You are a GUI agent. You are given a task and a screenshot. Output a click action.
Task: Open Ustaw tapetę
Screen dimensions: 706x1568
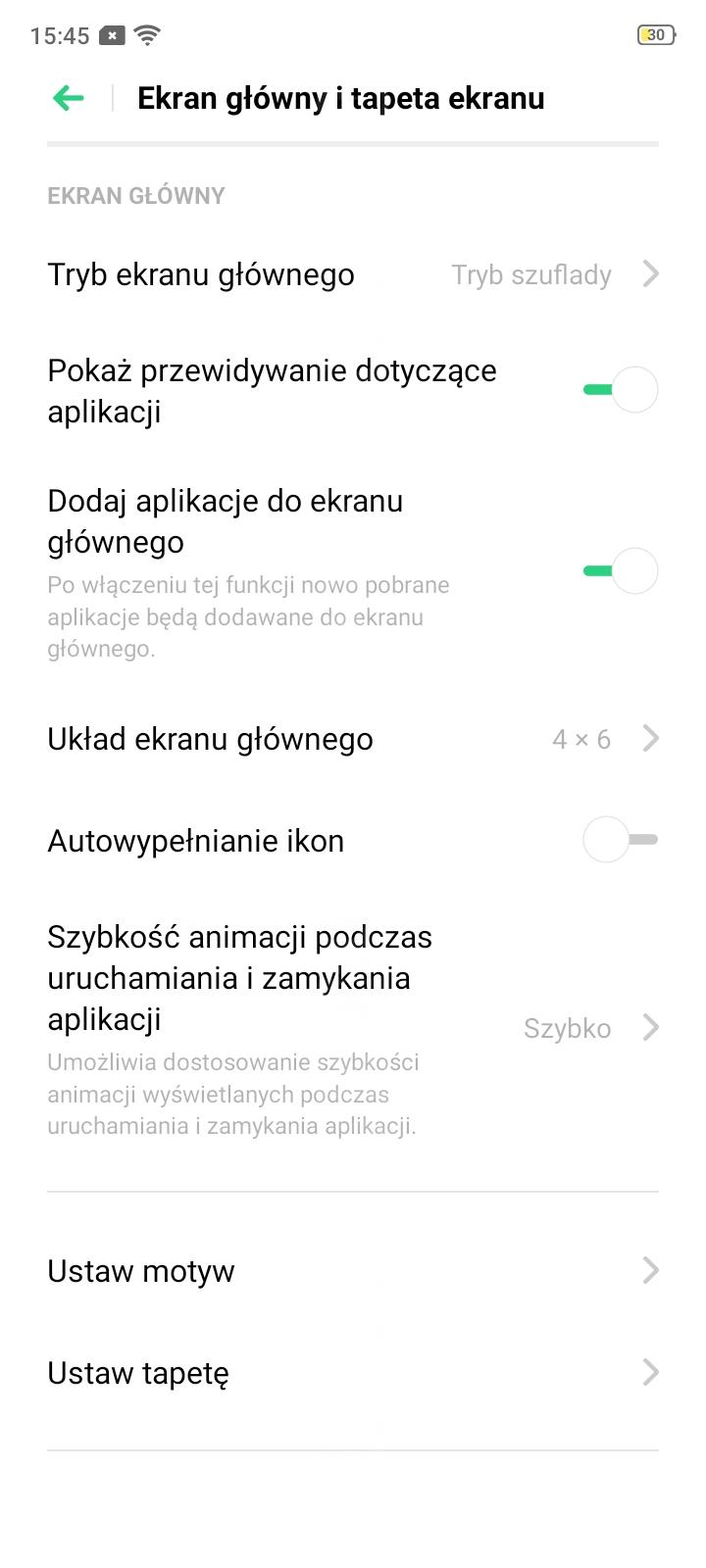click(x=353, y=1373)
